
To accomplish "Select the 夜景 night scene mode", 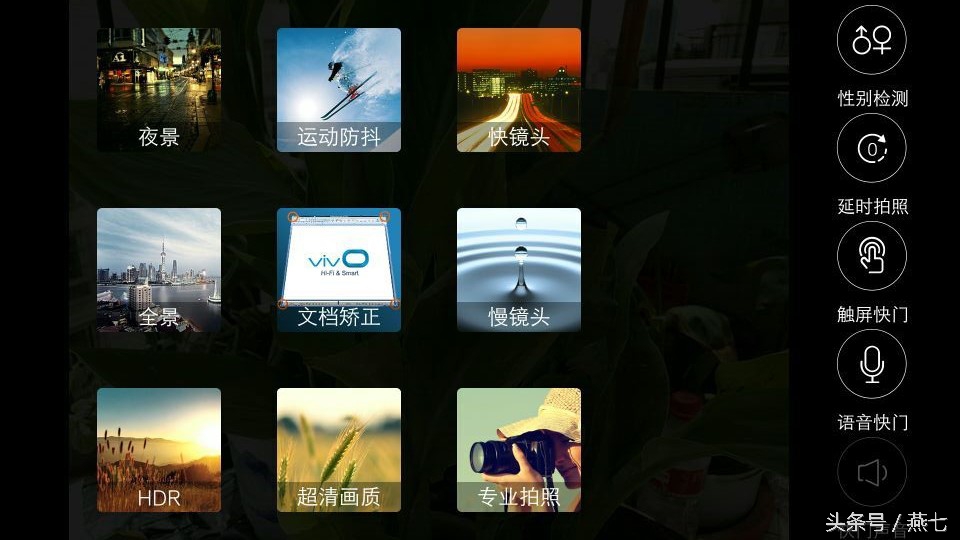I will pos(159,90).
